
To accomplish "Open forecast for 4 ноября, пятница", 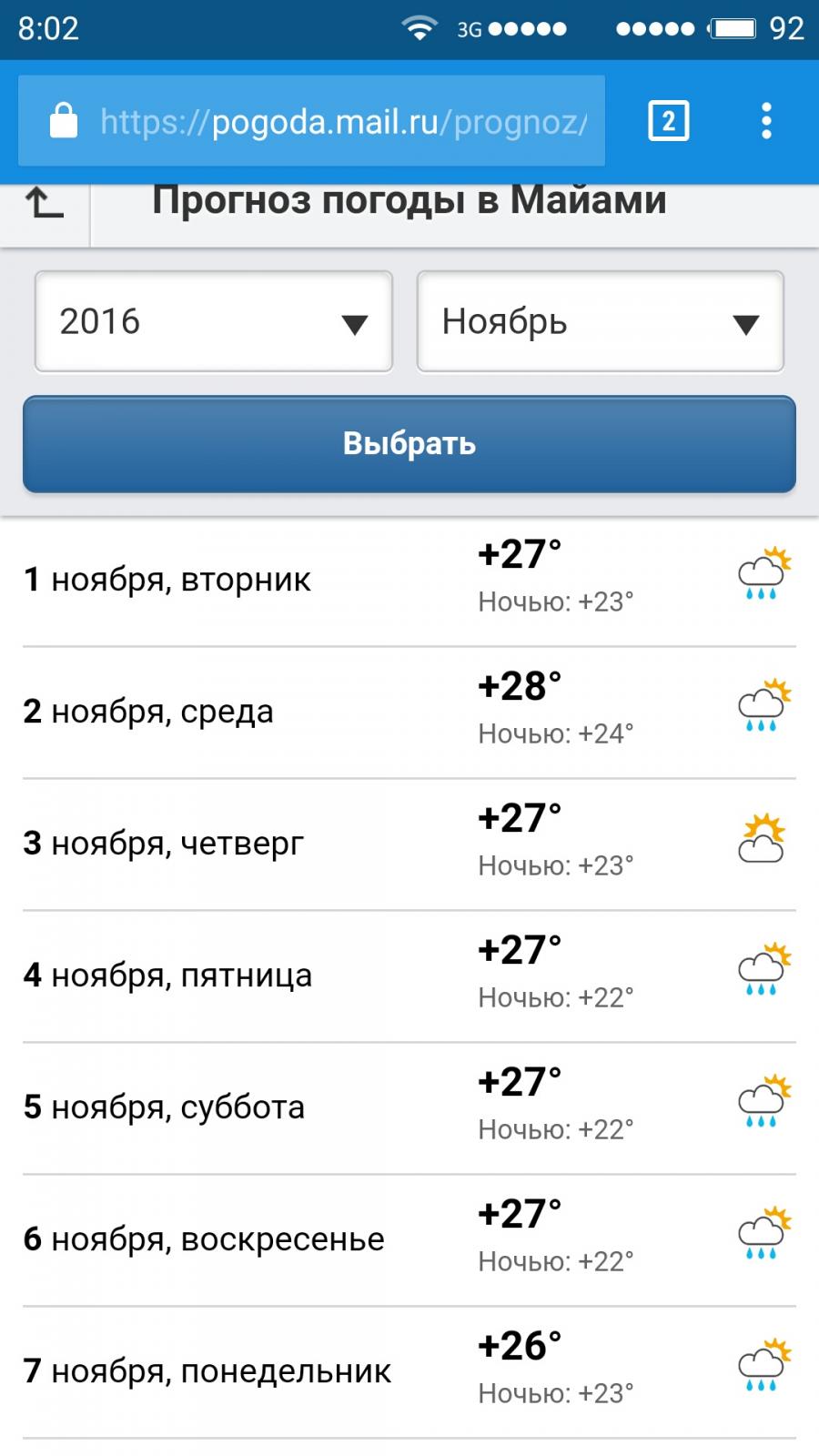I will (x=409, y=976).
